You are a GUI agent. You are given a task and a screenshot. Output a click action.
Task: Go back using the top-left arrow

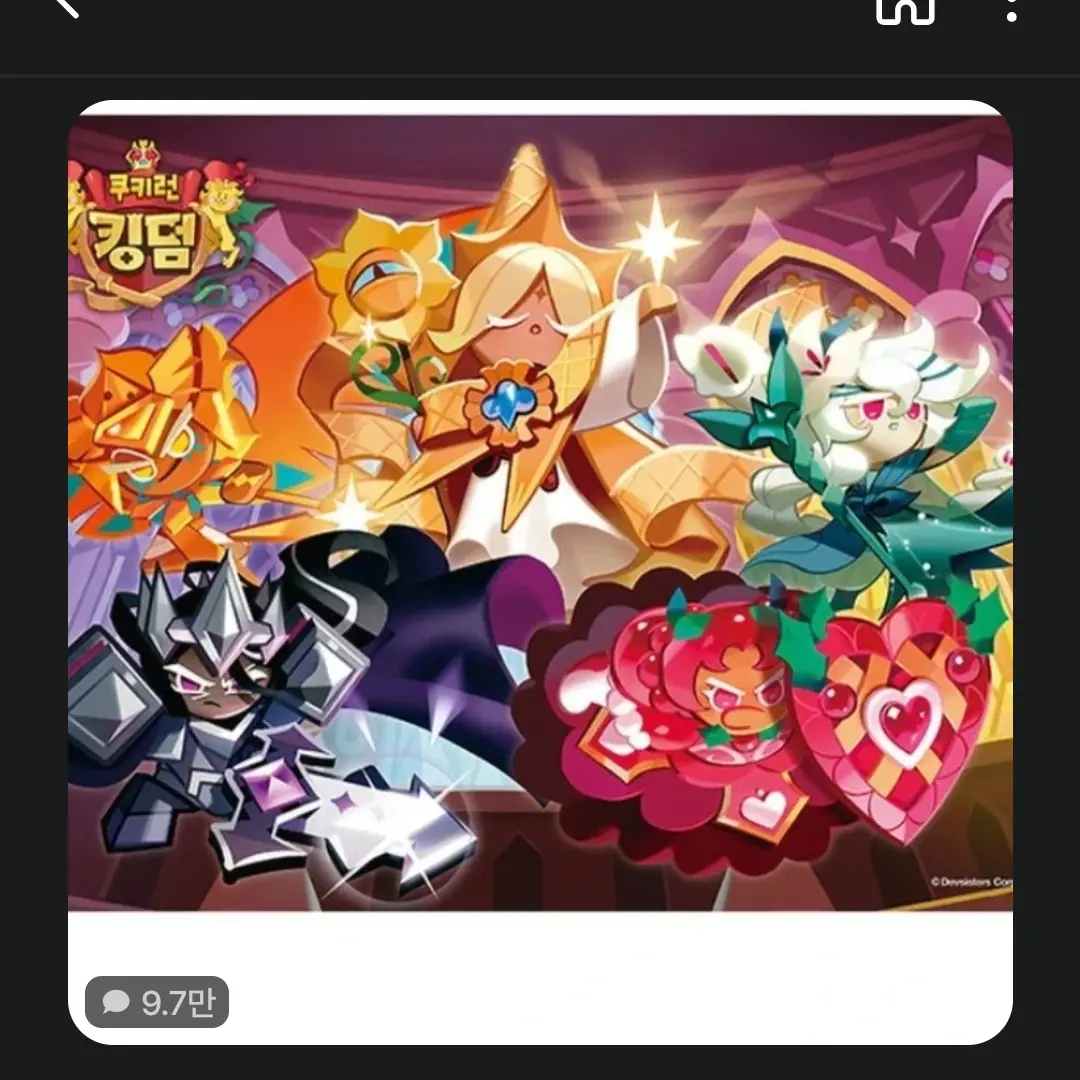(x=66, y=6)
